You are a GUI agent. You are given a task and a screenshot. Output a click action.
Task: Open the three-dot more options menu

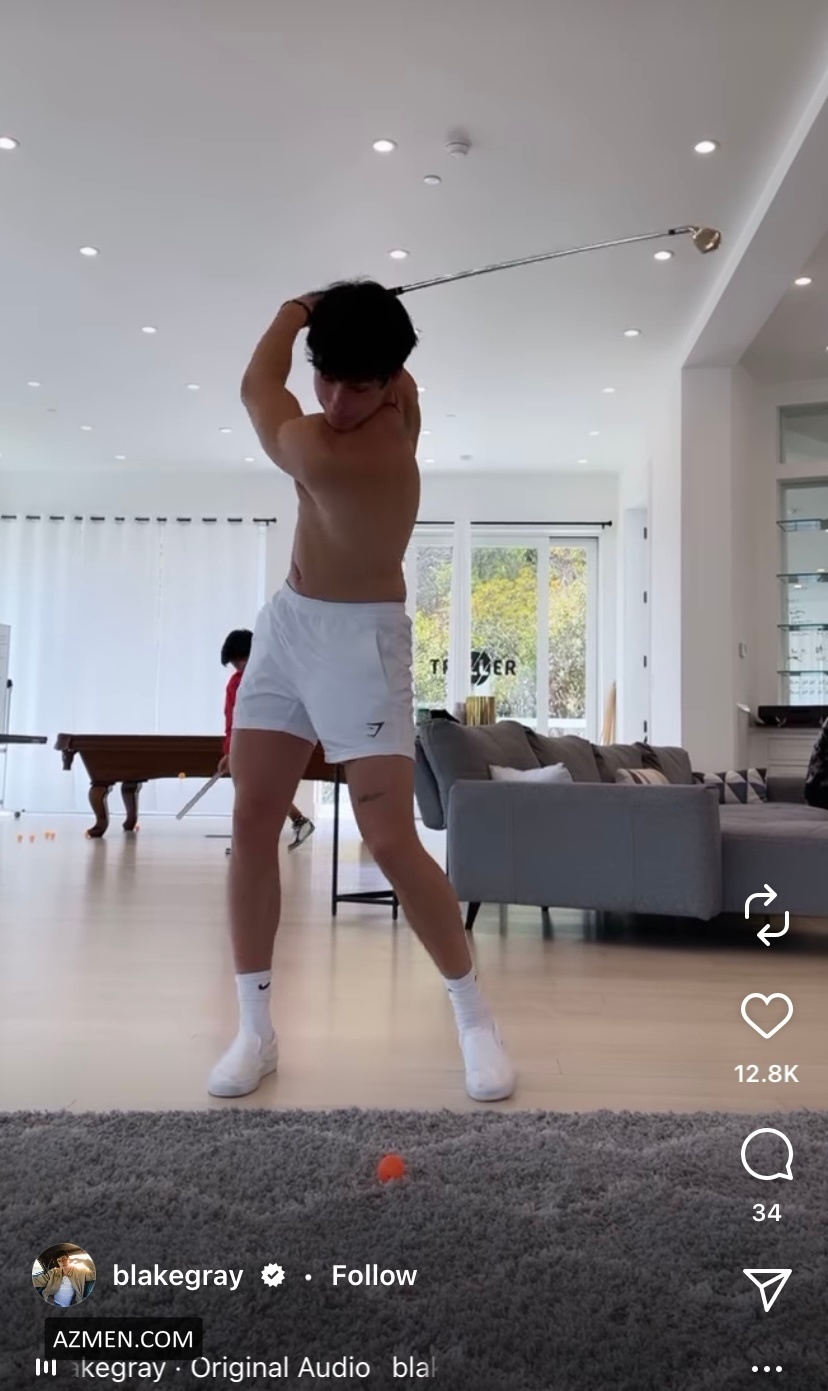click(x=766, y=1369)
